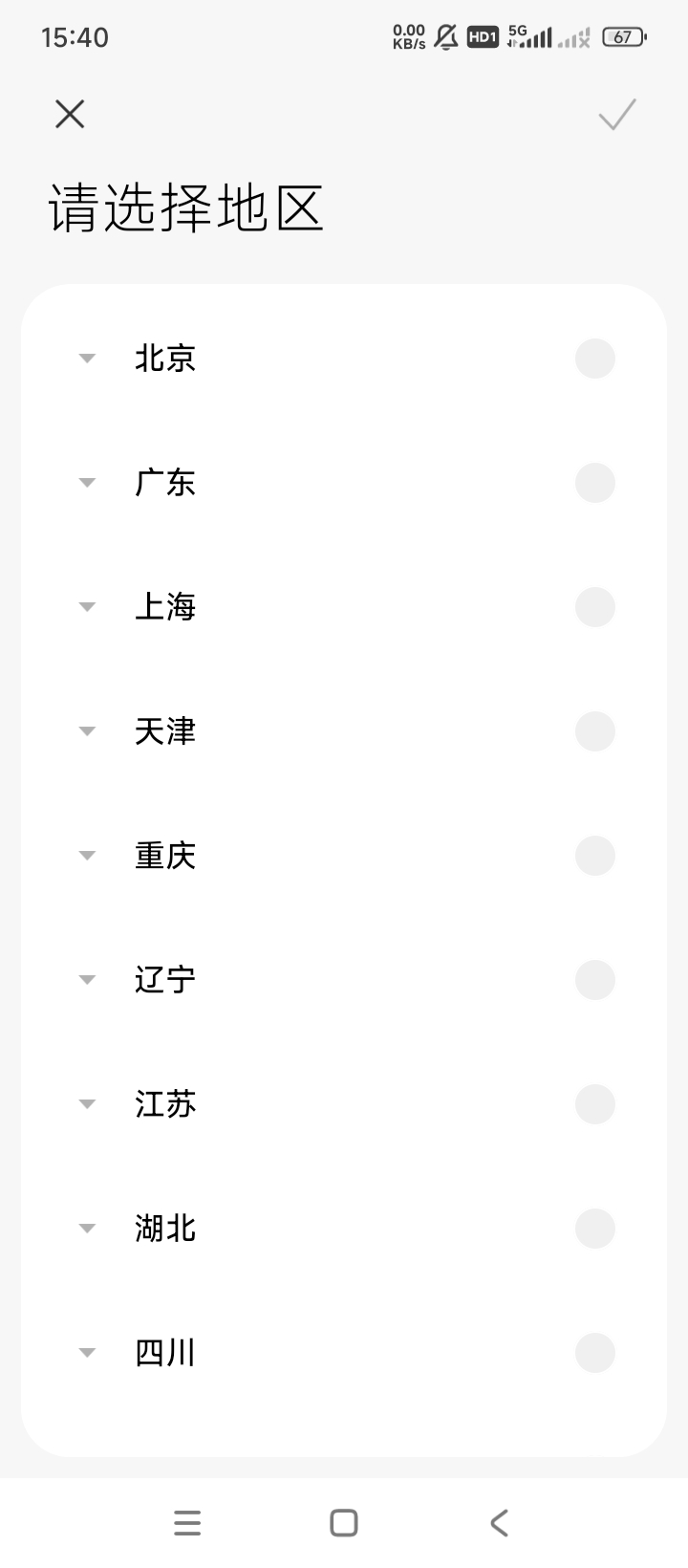
Task: Close the region selection screen
Action: (70, 114)
